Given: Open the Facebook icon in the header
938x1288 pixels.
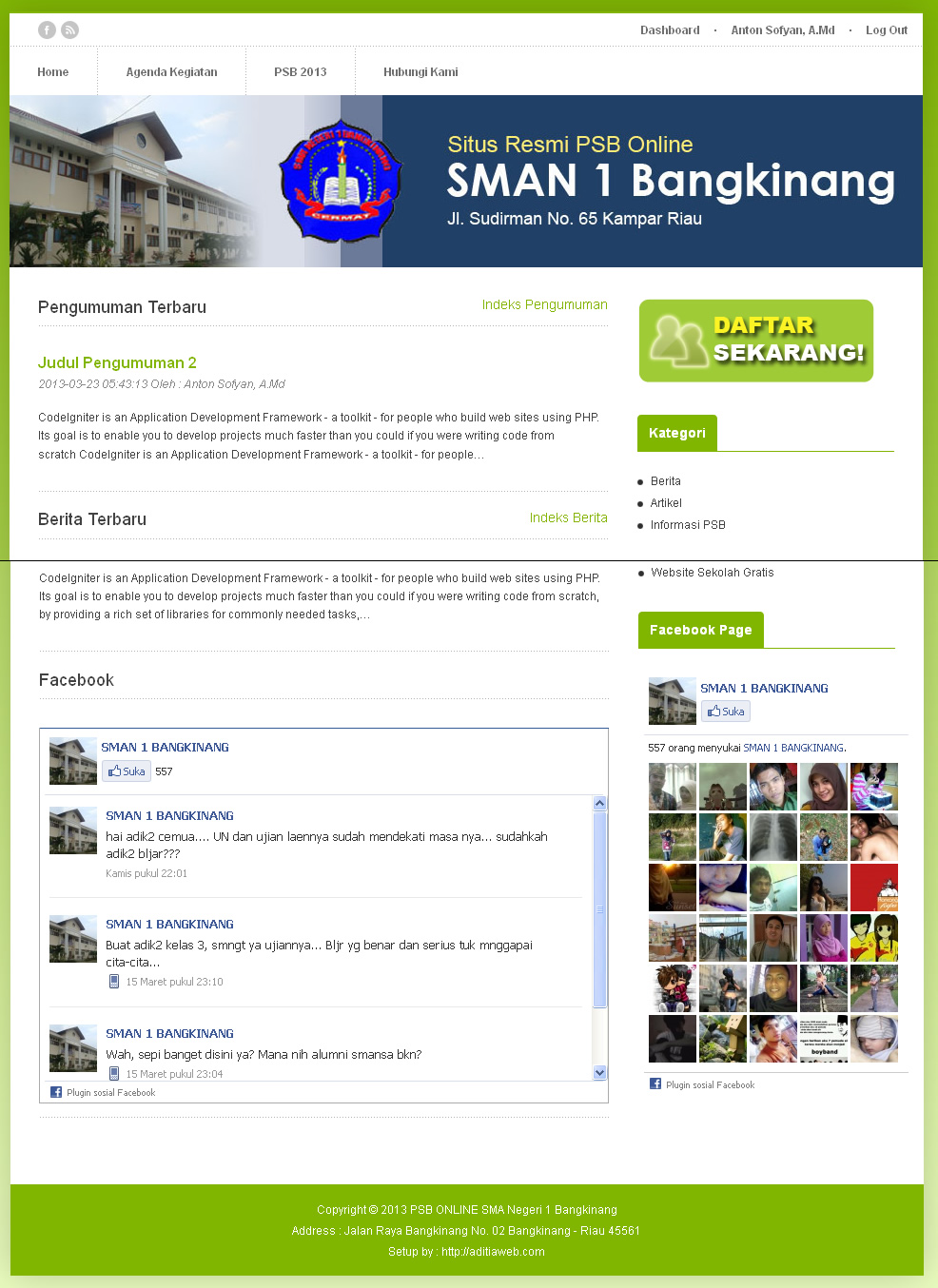Looking at the screenshot, I should 47,30.
